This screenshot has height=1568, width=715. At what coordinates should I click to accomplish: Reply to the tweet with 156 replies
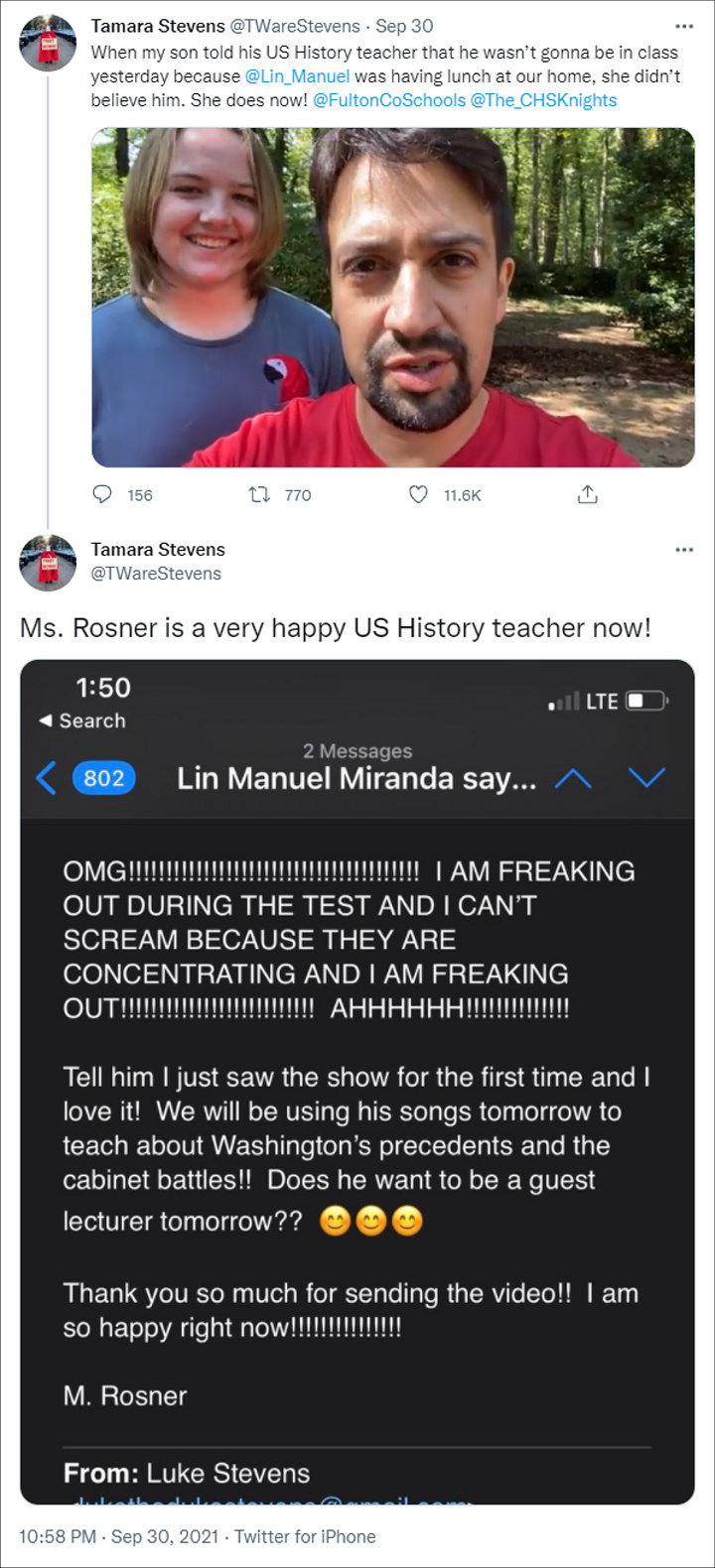point(103,494)
